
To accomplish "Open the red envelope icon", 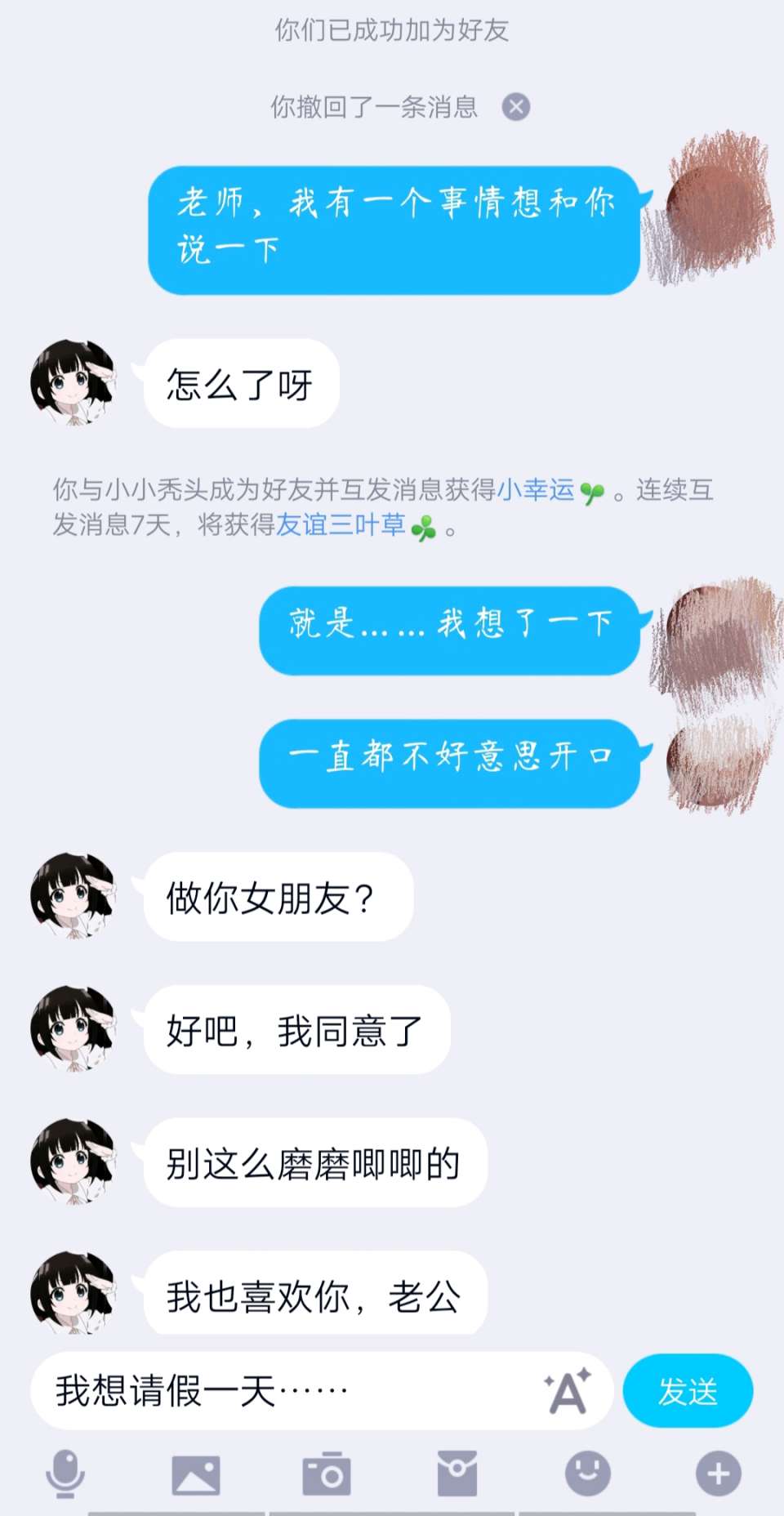I will 457,1474.
